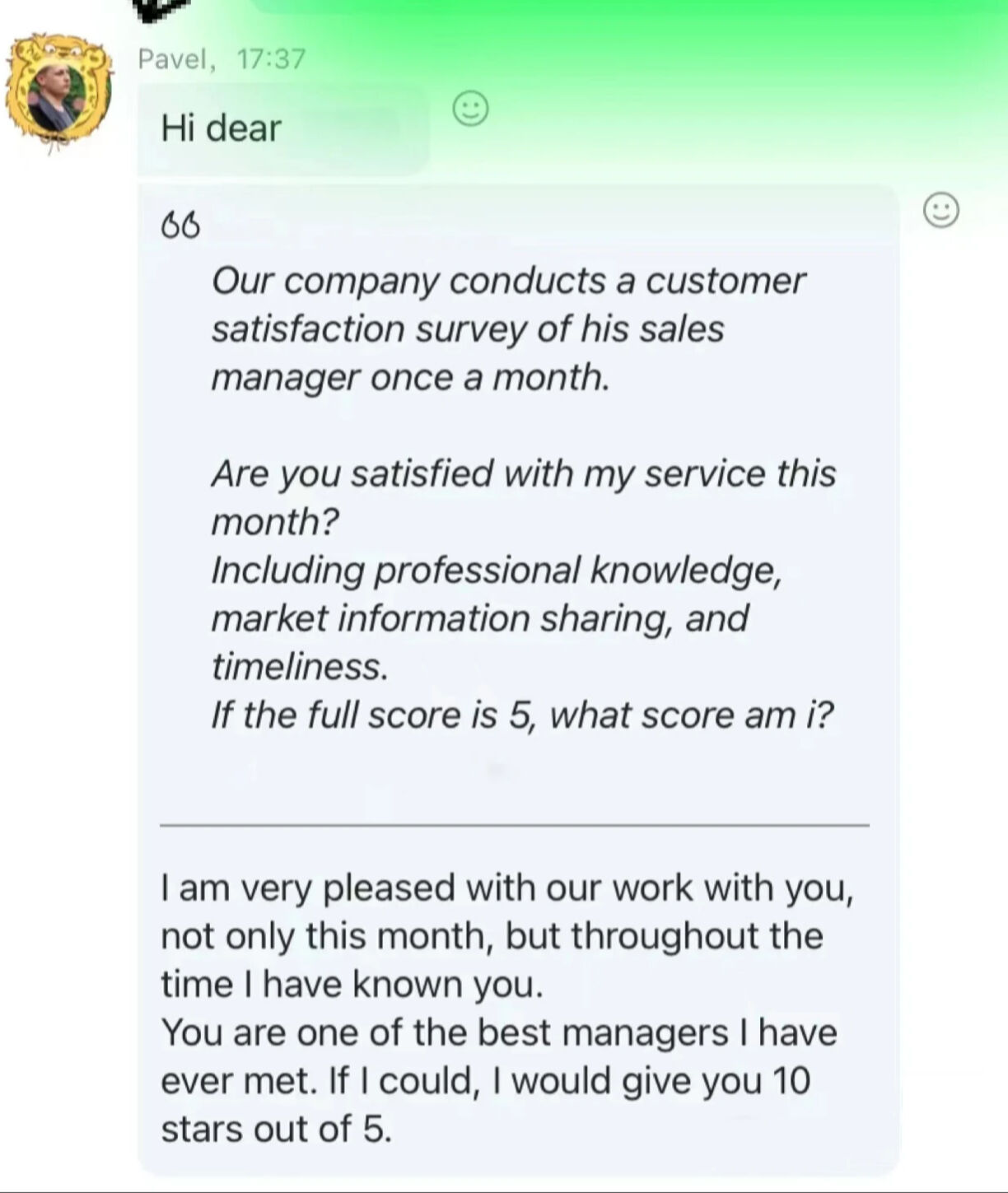React to the "Hi dear" message
Screen dimensions: 1008x1193
pyautogui.click(x=471, y=109)
